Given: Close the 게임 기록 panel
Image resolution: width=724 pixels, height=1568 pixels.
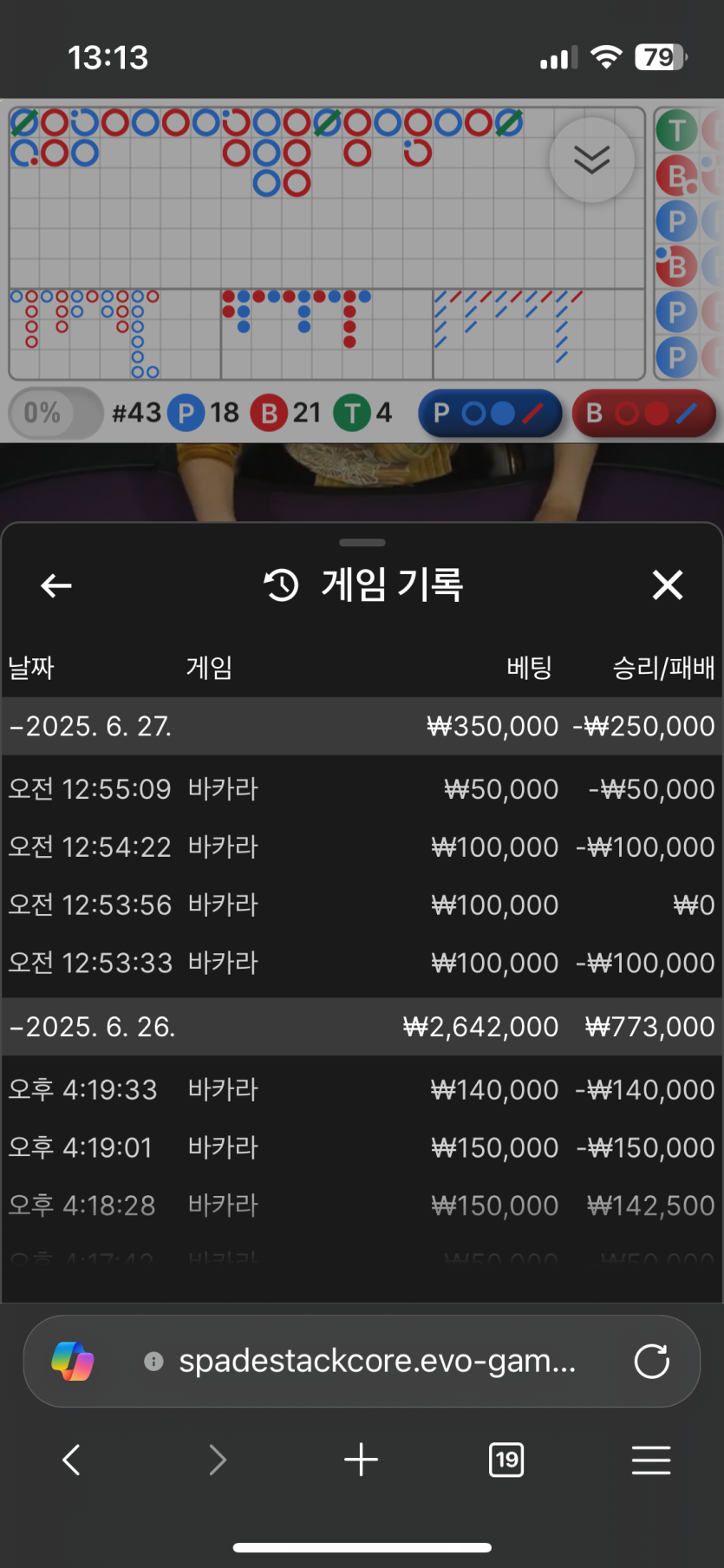Looking at the screenshot, I should (x=667, y=585).
